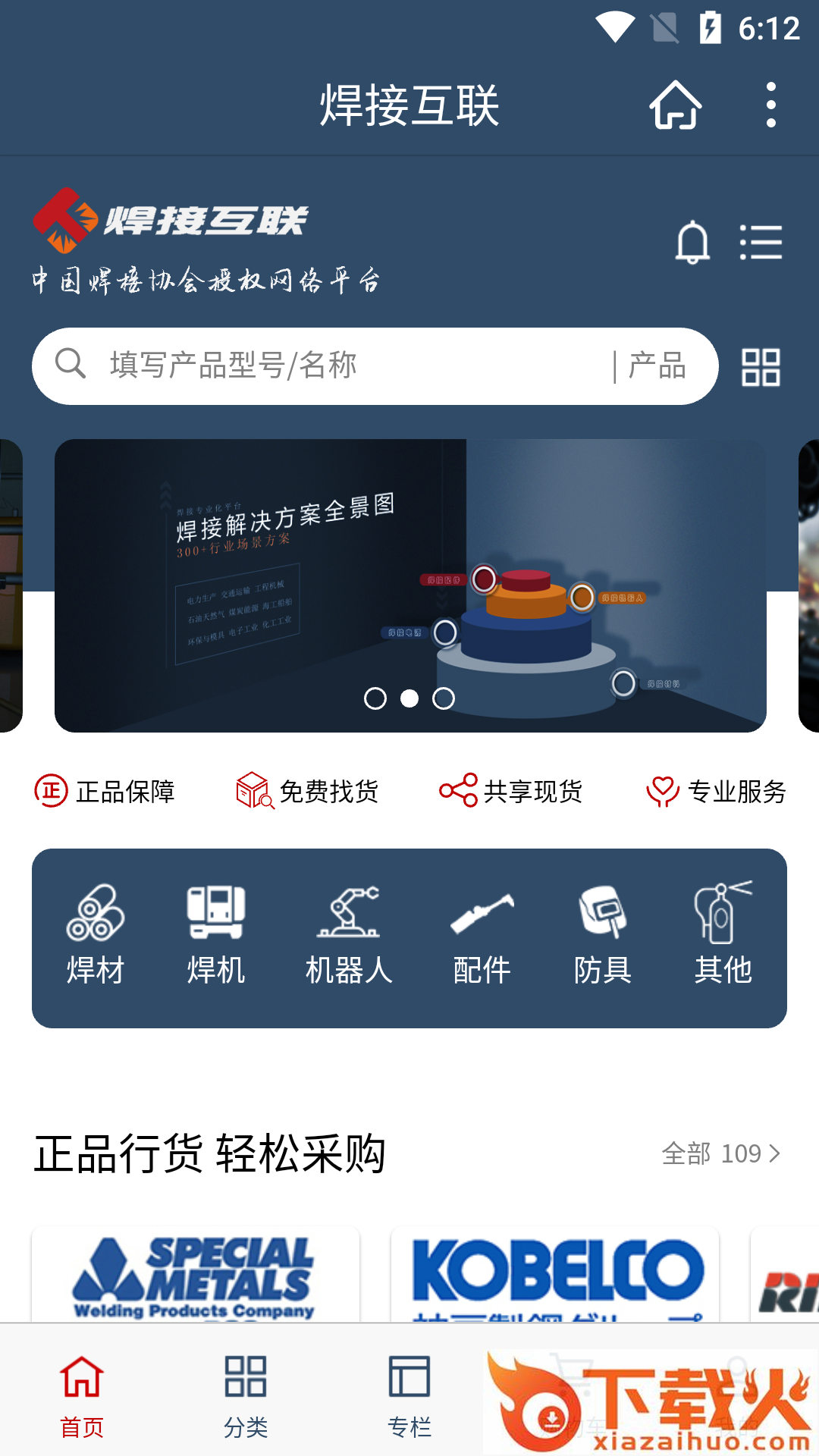Open the home icon in the title bar
Screen dimensions: 819x1456
675,105
